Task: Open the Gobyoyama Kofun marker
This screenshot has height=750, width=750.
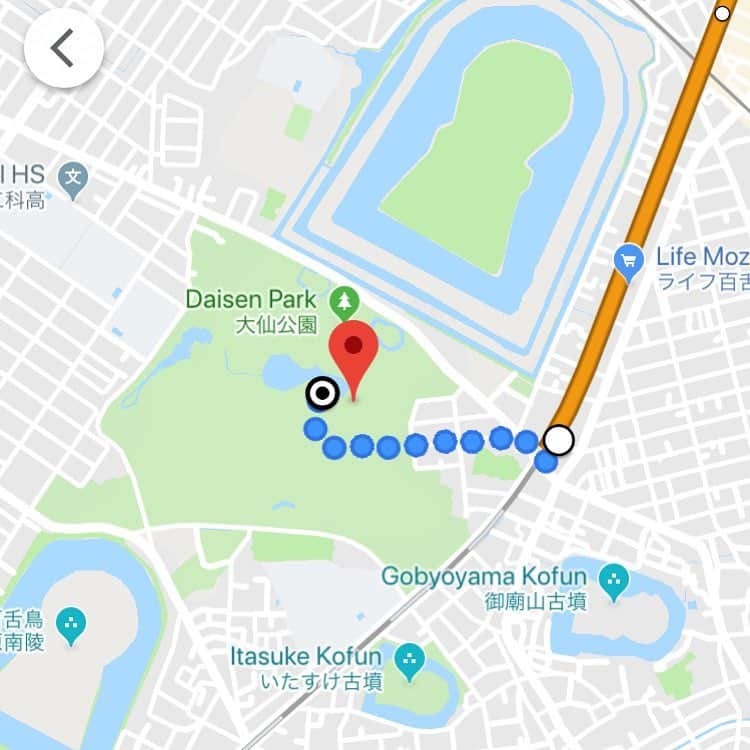Action: coord(613,577)
